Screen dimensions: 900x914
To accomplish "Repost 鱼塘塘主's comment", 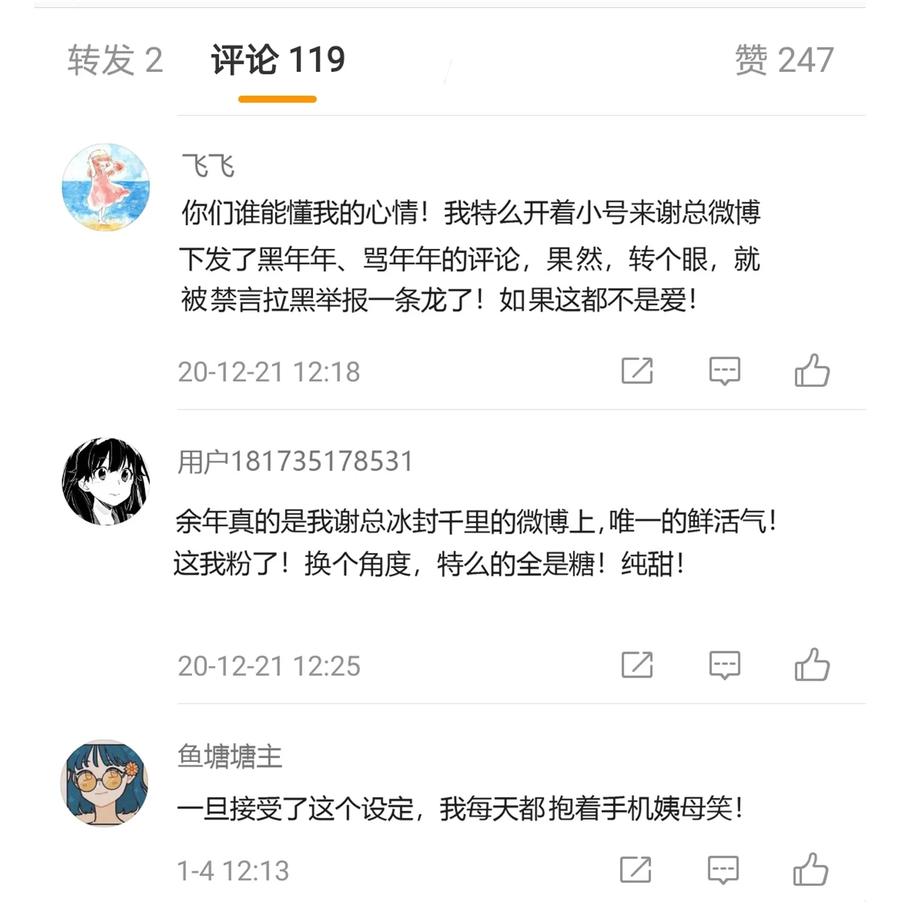I will (x=635, y=870).
